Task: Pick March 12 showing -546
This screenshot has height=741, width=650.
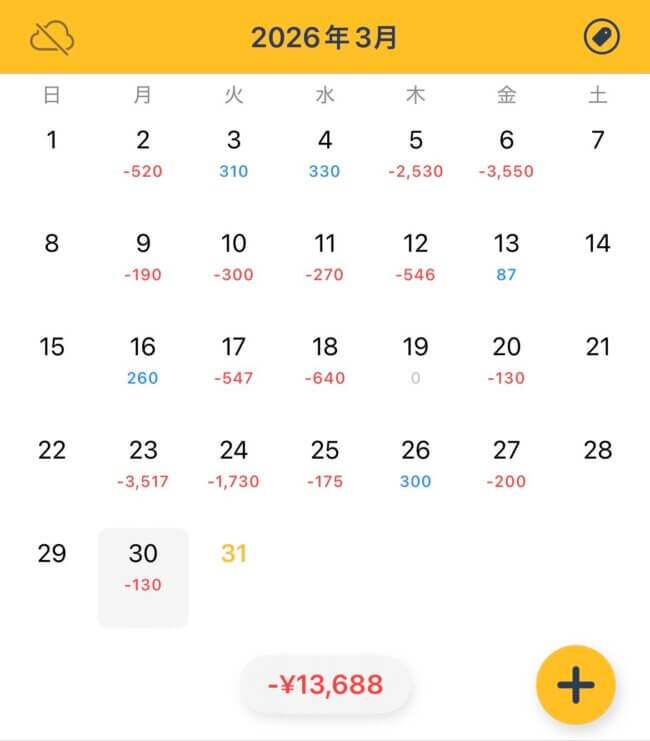Action: pos(415,256)
